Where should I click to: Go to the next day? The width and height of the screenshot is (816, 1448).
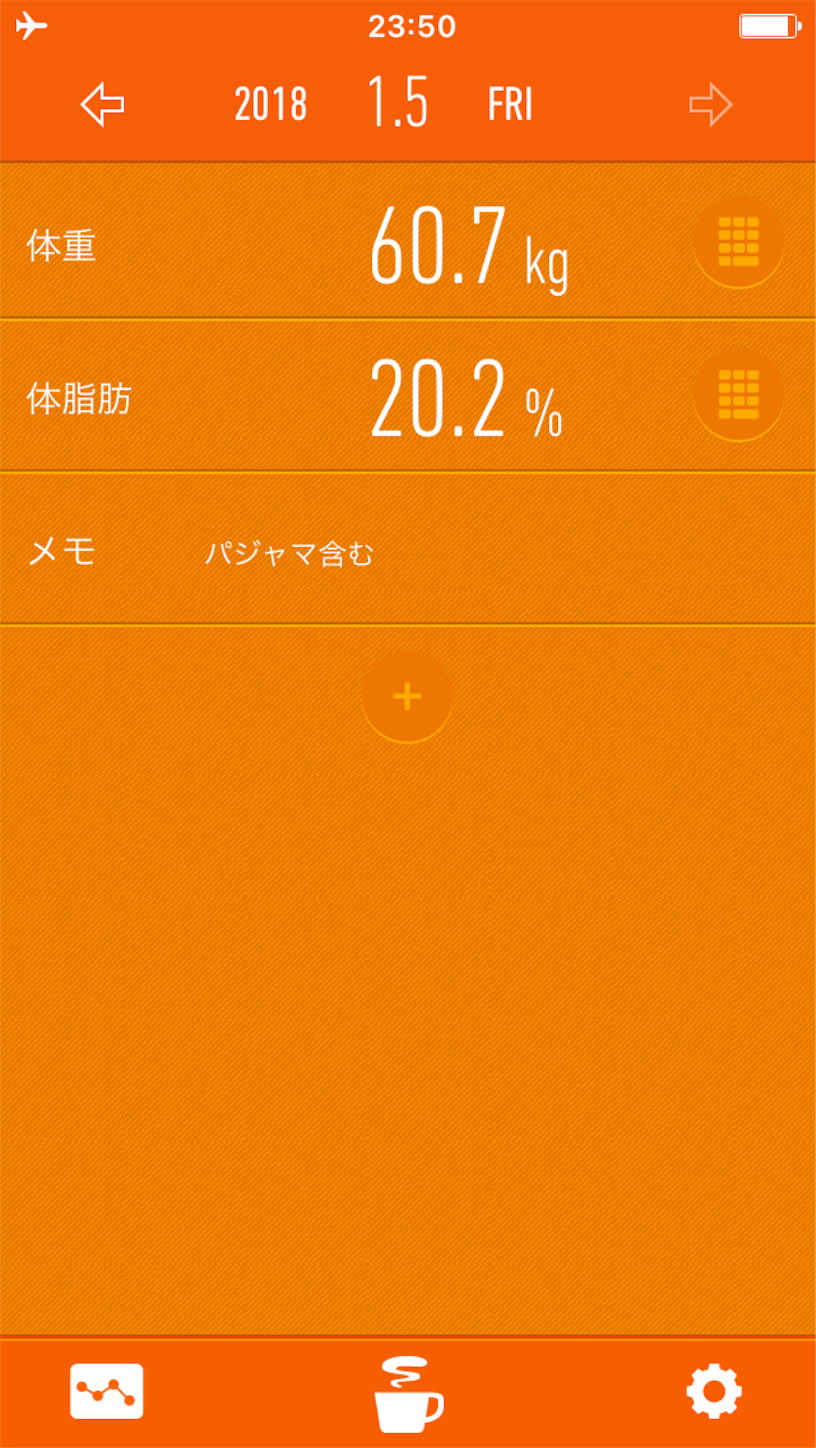click(711, 105)
